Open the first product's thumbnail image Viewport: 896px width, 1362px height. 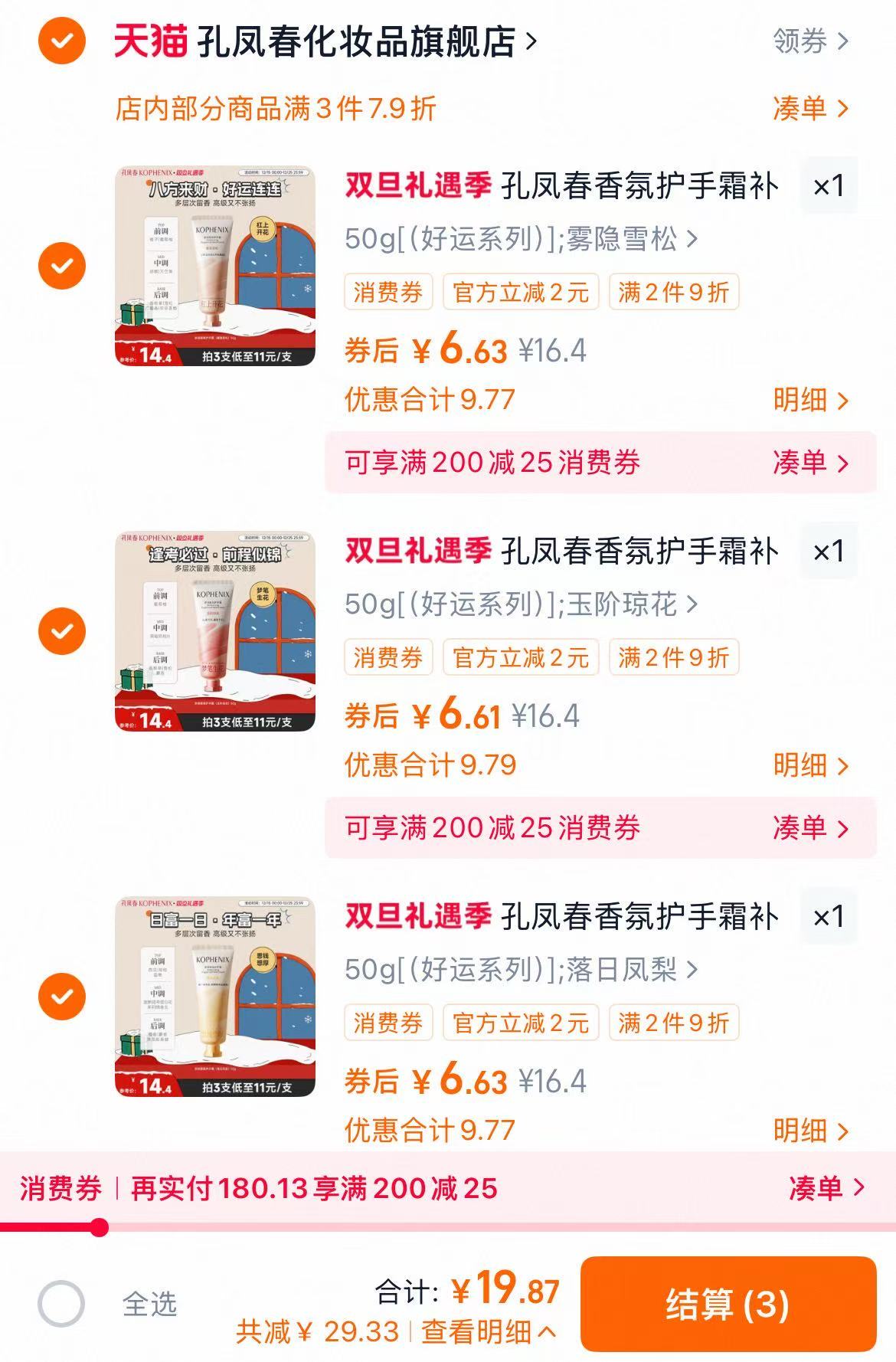[x=217, y=264]
